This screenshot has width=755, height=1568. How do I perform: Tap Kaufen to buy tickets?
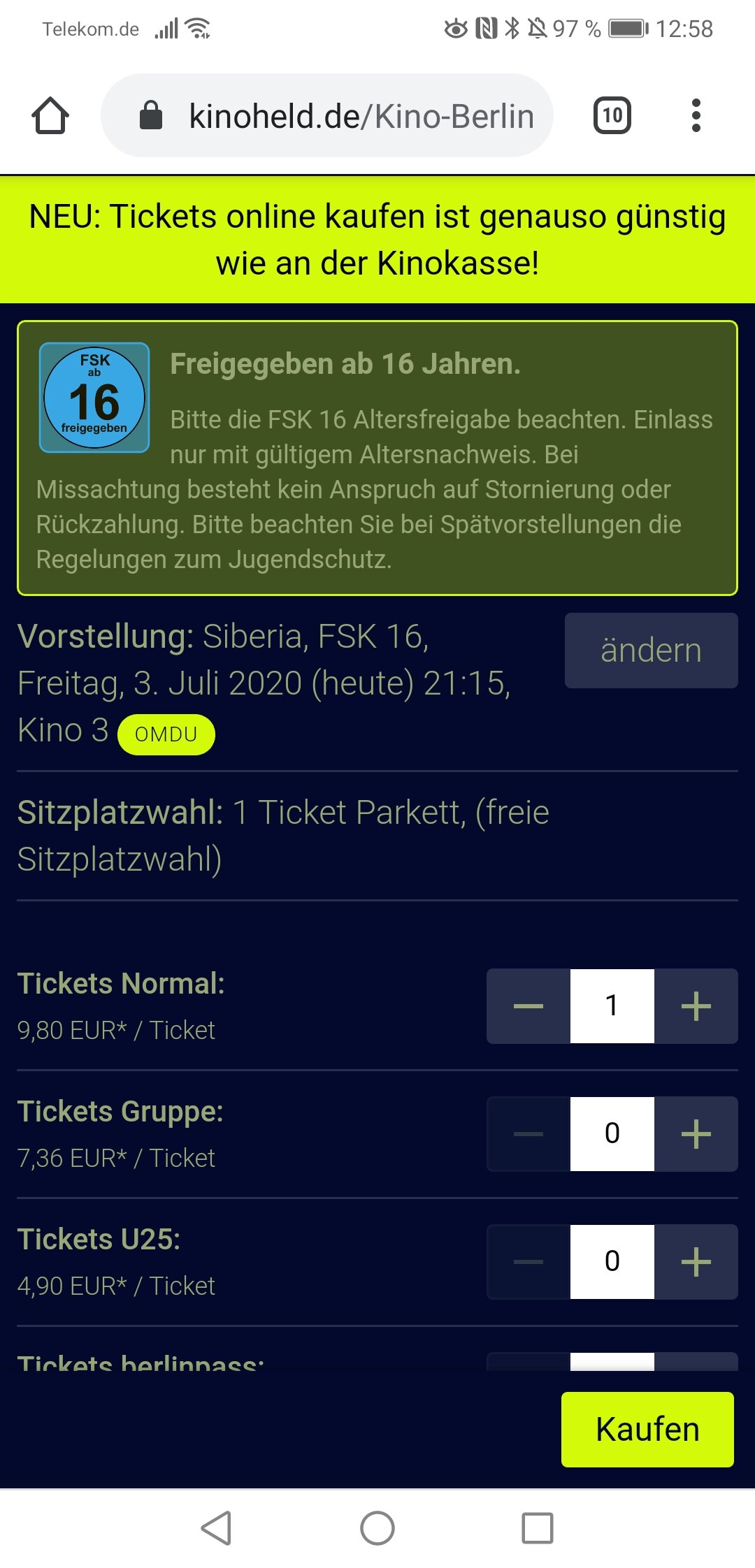click(647, 1429)
